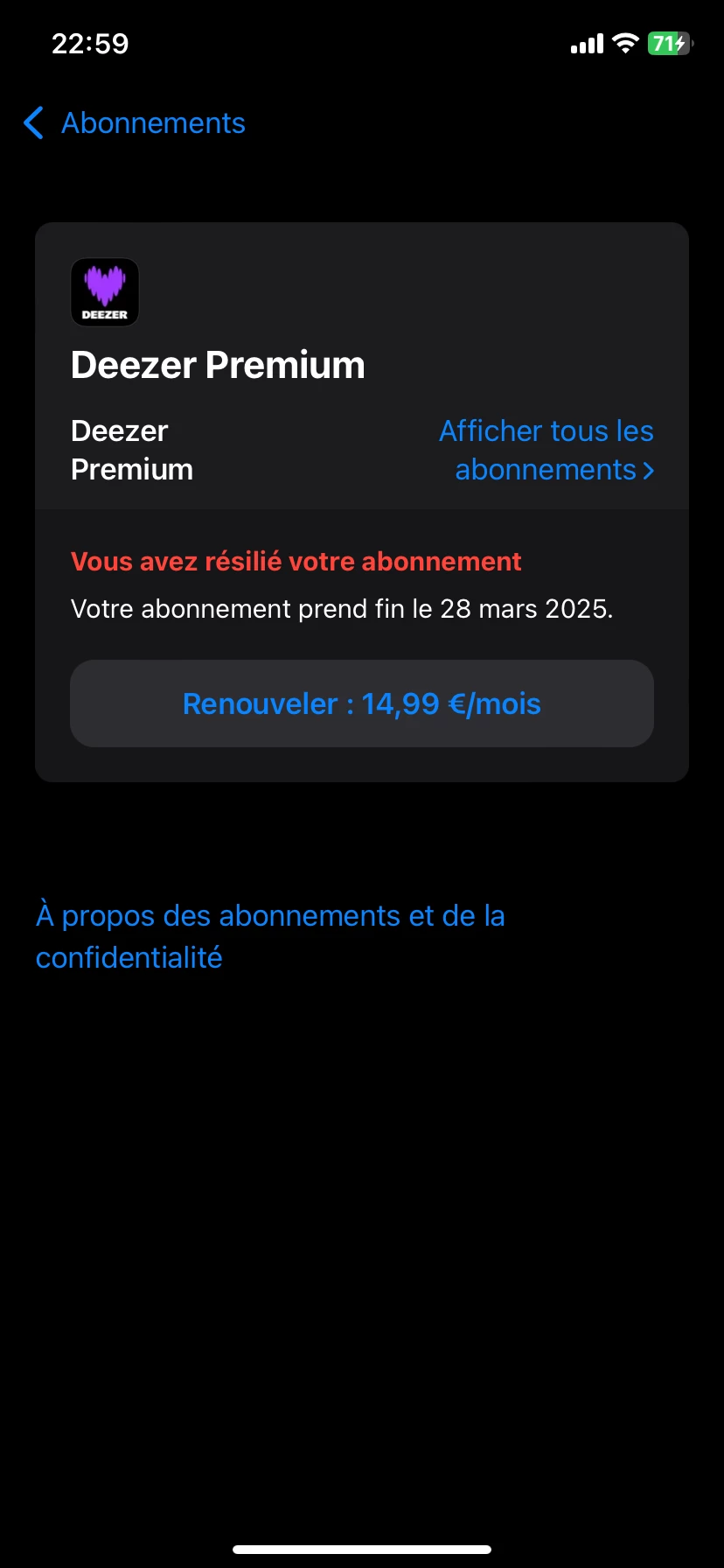This screenshot has width=724, height=1568.
Task: Go back to Abonnements
Action: (x=135, y=123)
